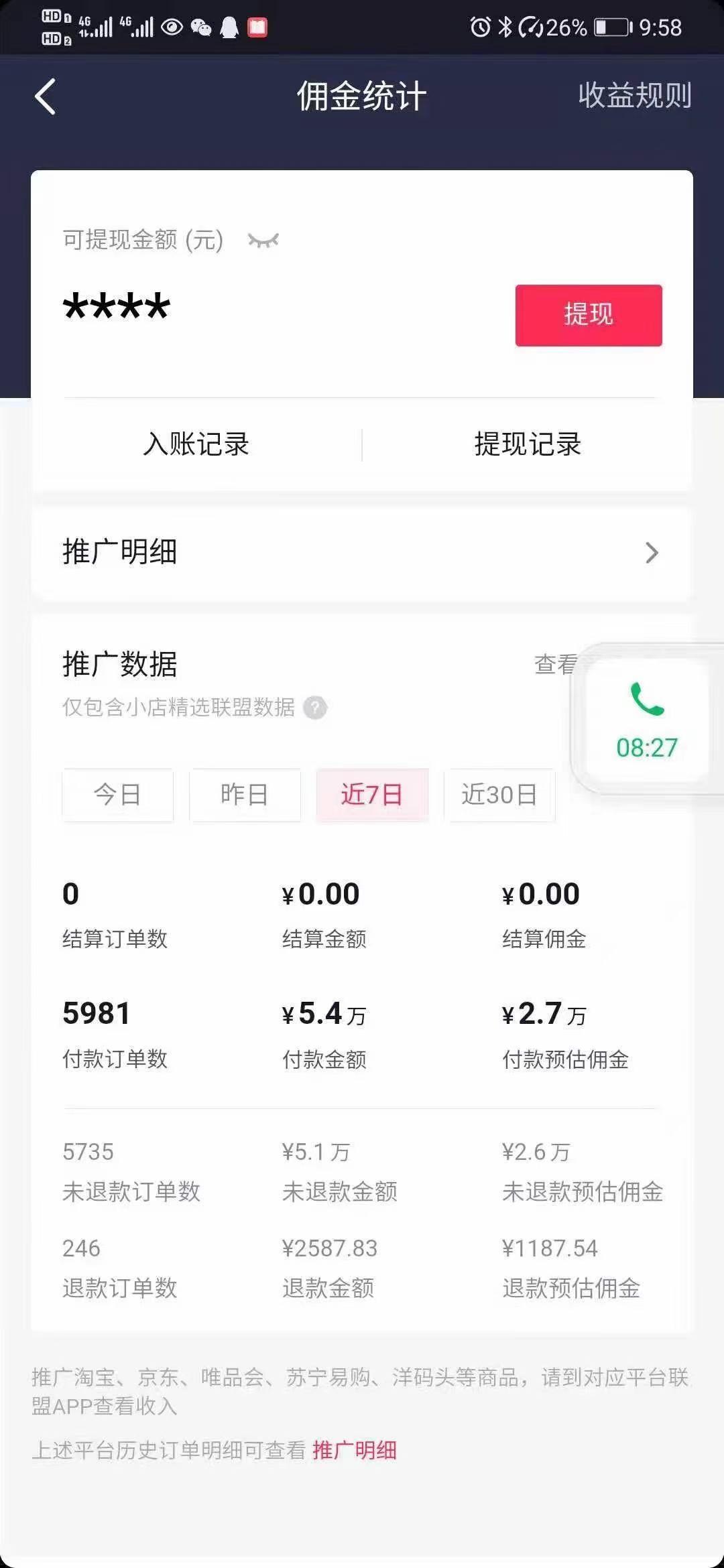Go back using the top-left arrow
Screen dimensions: 724x1568
pyautogui.click(x=45, y=96)
